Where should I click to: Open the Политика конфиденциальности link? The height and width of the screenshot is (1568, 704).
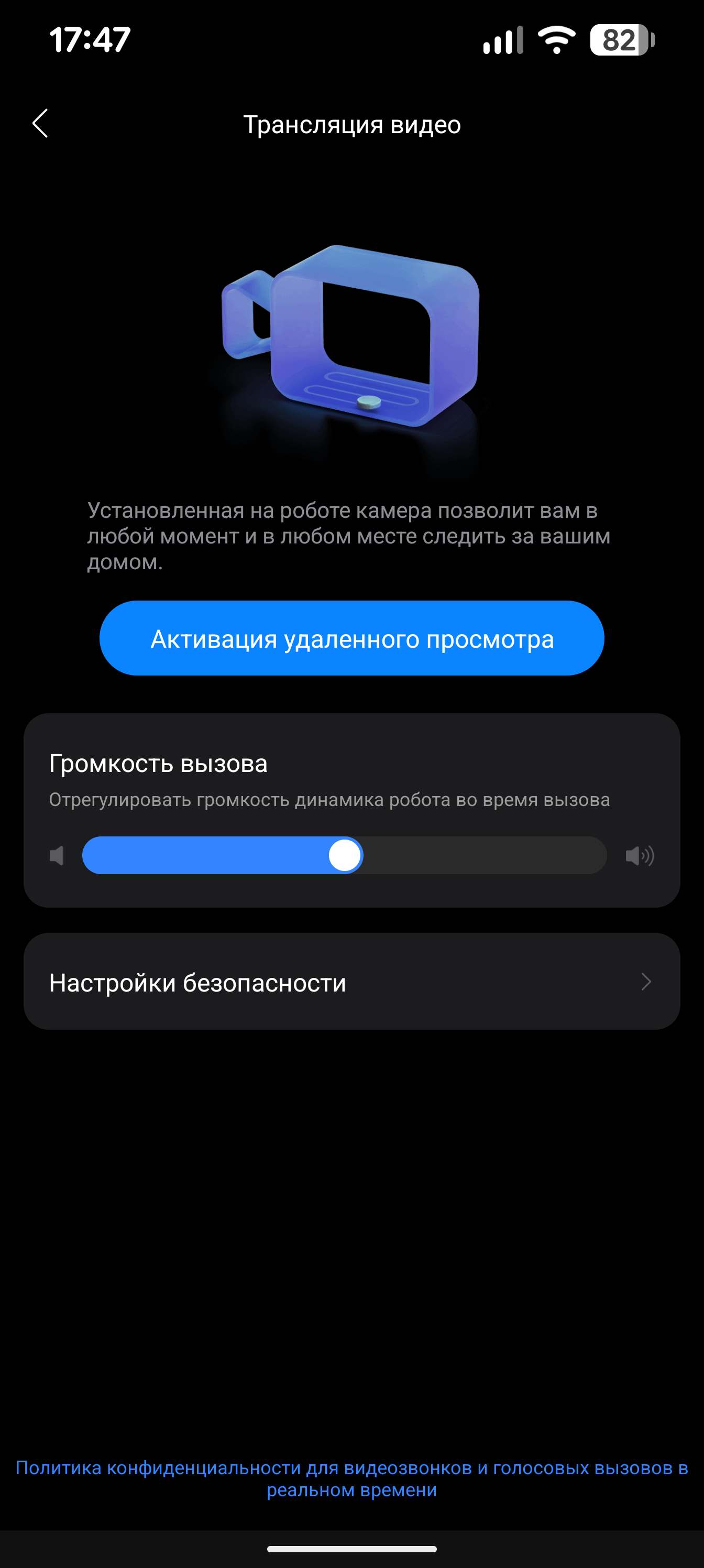pos(351,1478)
